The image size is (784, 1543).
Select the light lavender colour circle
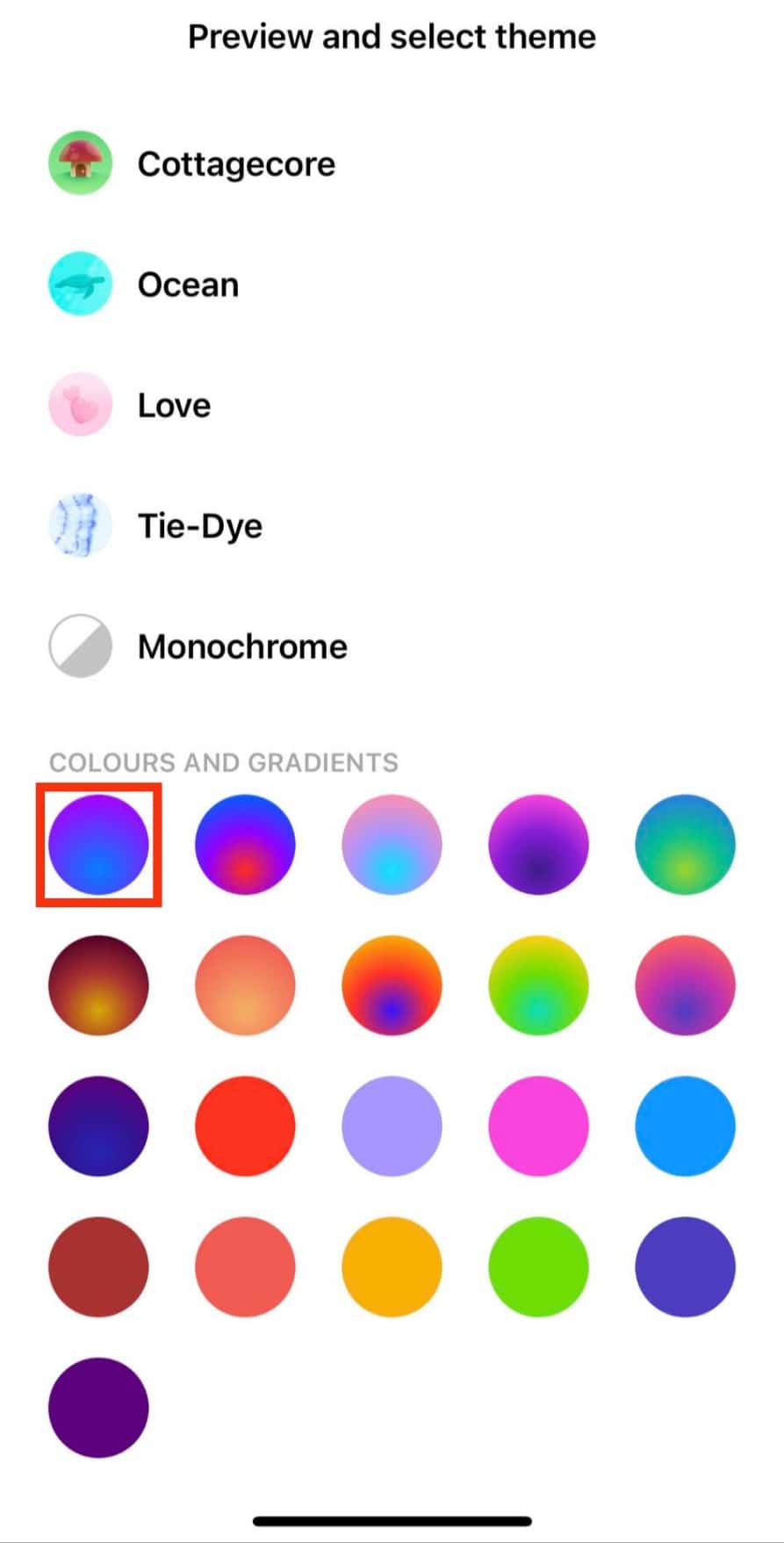pyautogui.click(x=392, y=1127)
